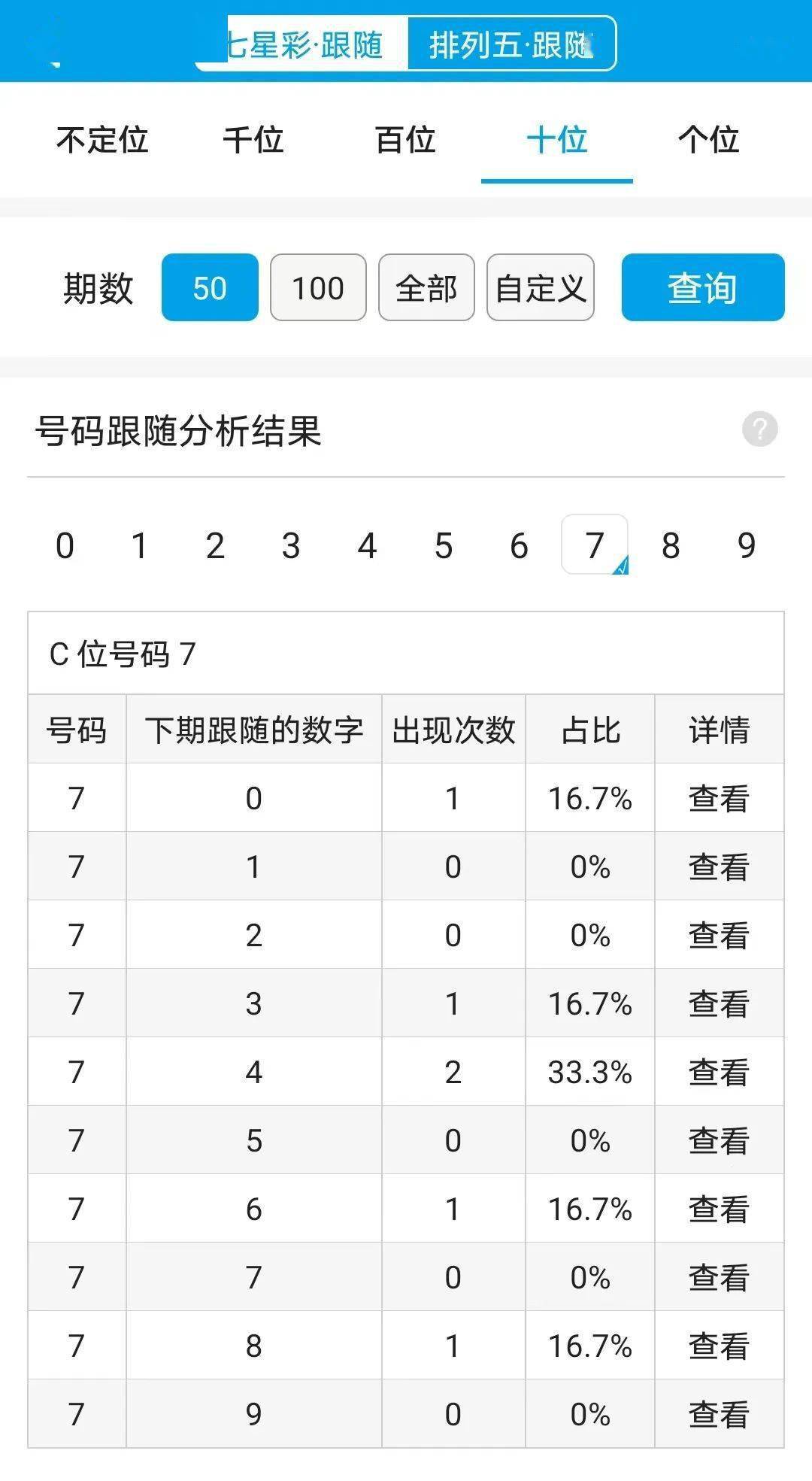
Task: Switch to the 百位 tab
Action: click(x=405, y=140)
